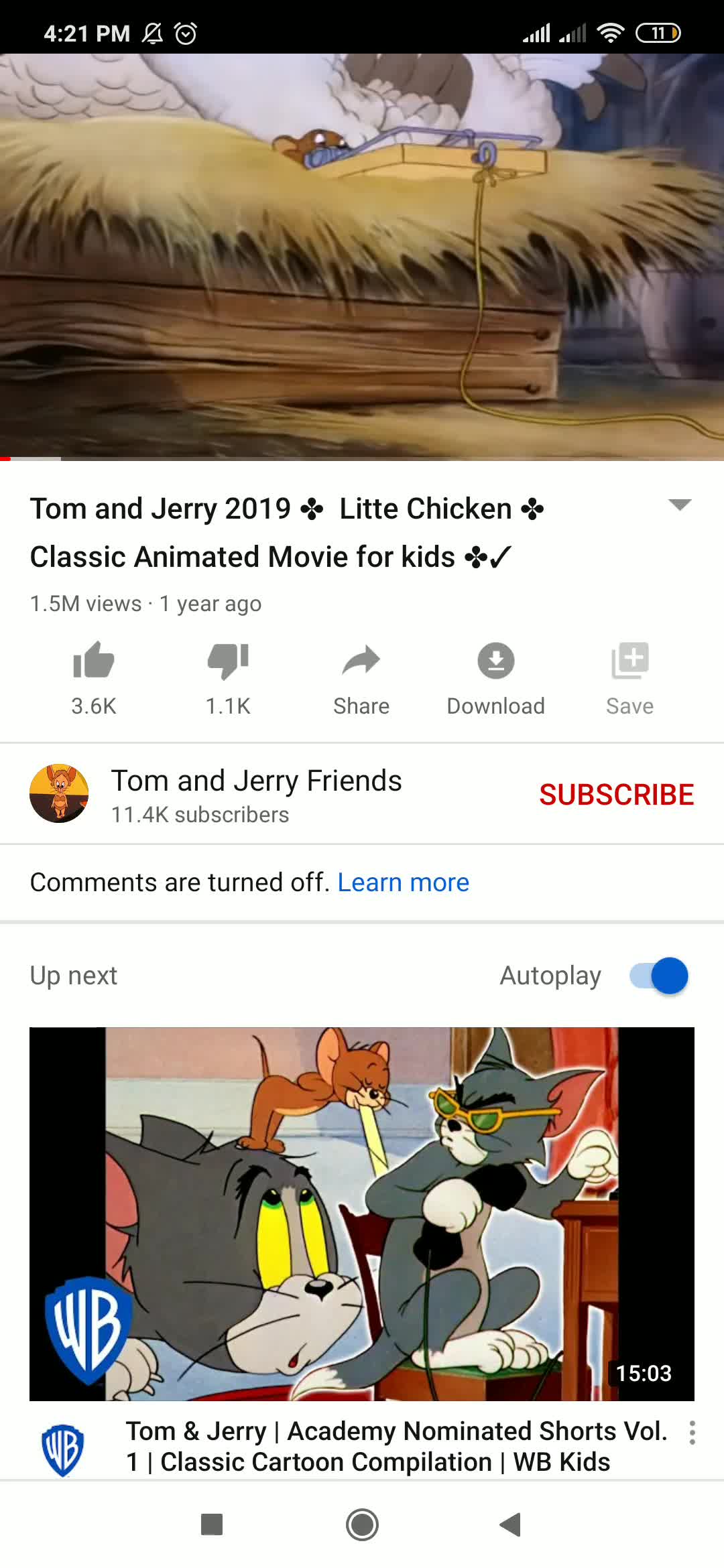The height and width of the screenshot is (1568, 724).
Task: Go back using system back button
Action: (511, 1524)
